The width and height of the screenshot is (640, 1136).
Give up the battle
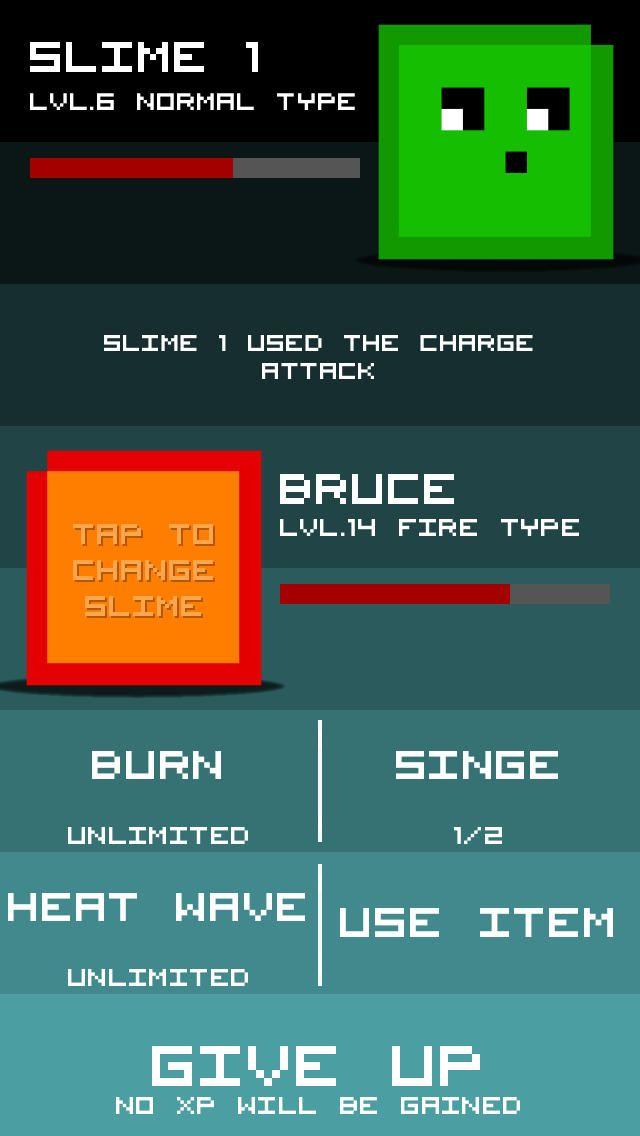click(x=318, y=1068)
